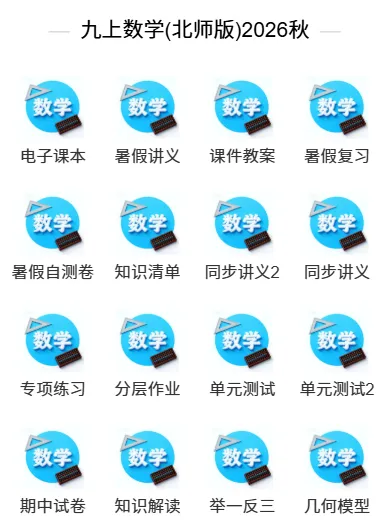
Task: Select the 同步讲义 item without number
Action: 337,238
